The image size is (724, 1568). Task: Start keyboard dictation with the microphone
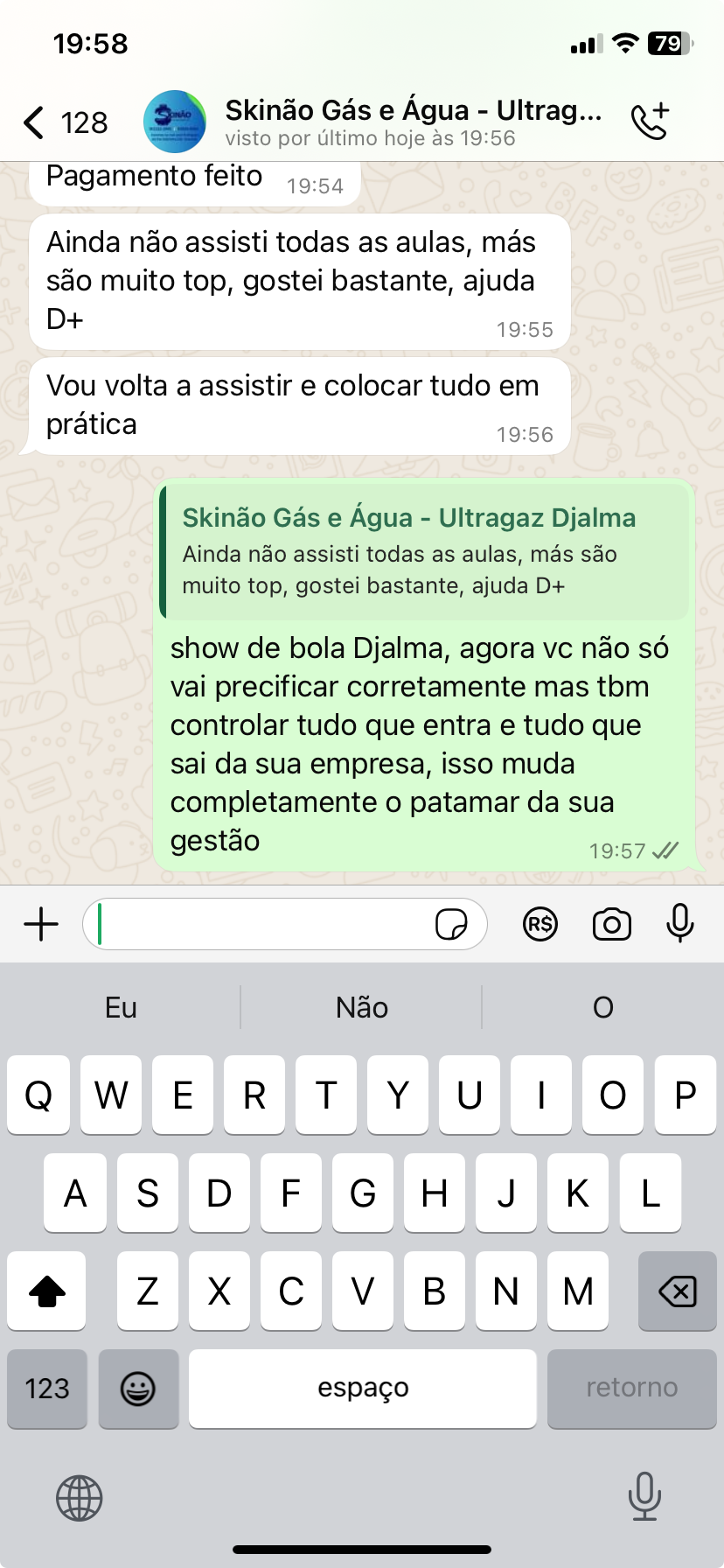(644, 1496)
